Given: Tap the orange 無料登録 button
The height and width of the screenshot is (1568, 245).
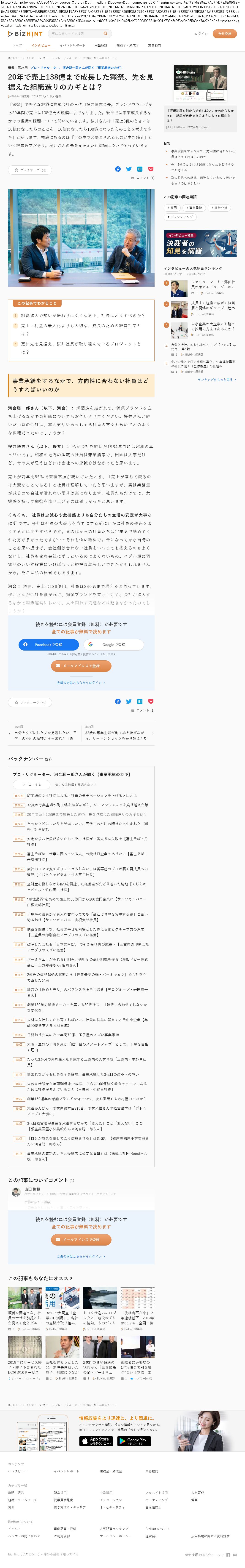Looking at the screenshot, I should [225, 34].
